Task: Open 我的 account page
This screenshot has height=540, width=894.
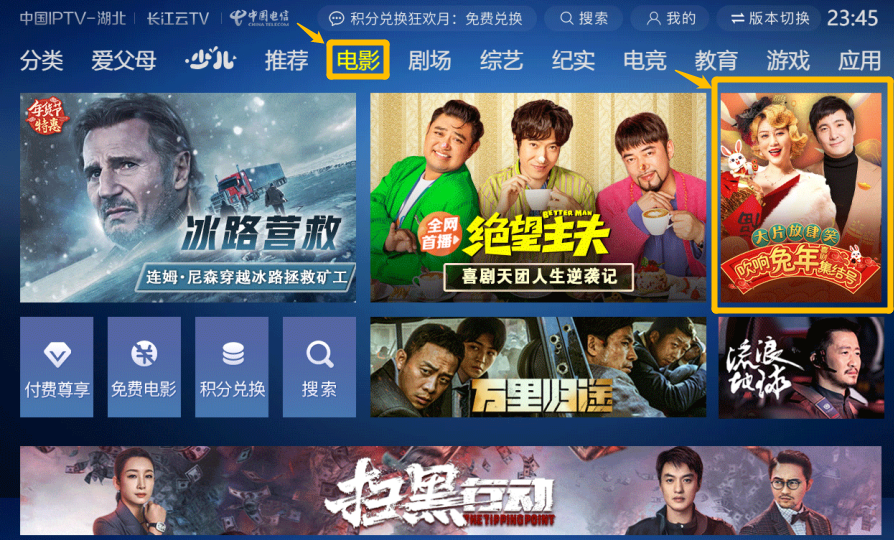Action: tap(671, 19)
